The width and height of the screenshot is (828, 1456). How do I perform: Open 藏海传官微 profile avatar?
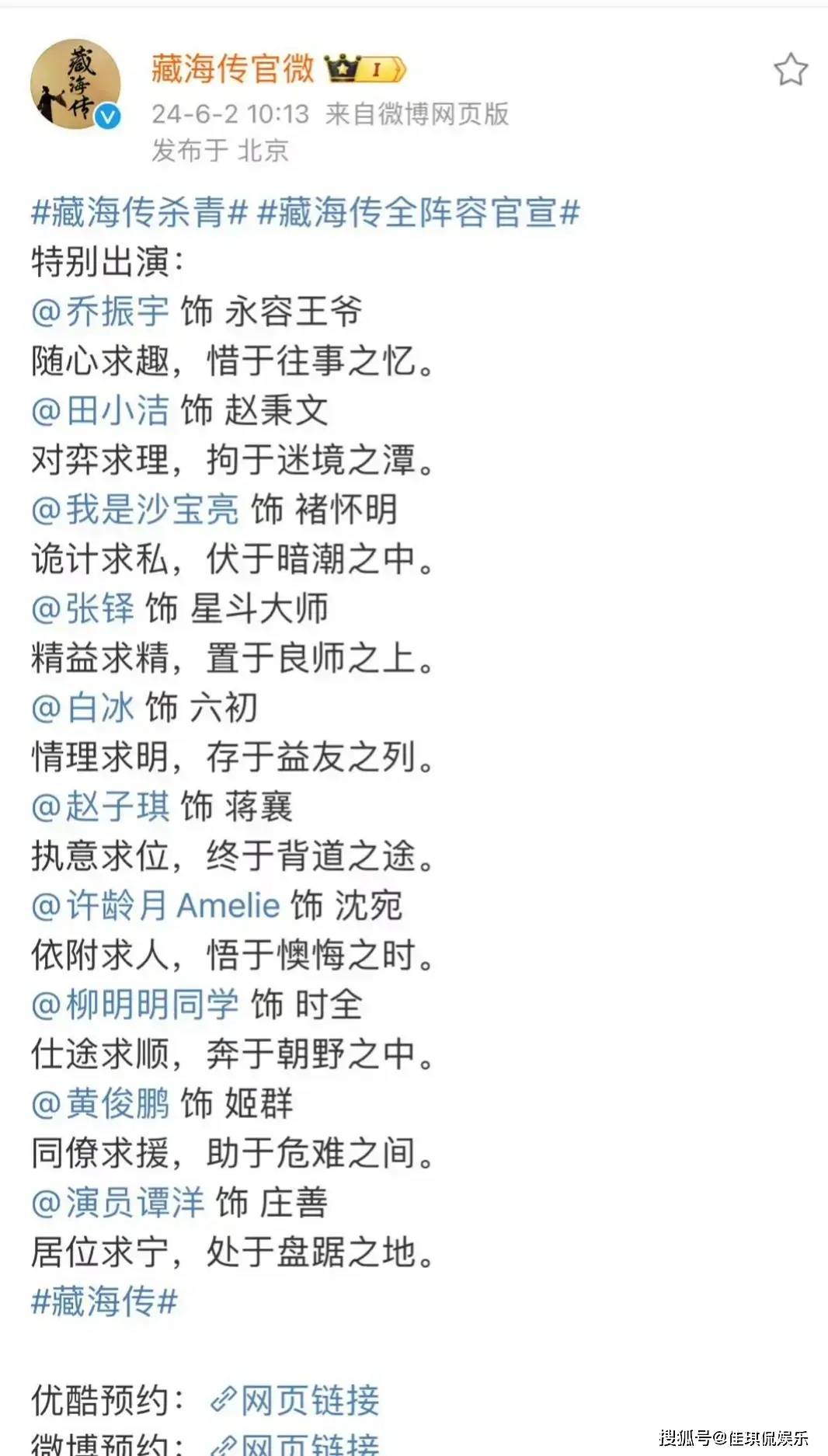tap(75, 84)
